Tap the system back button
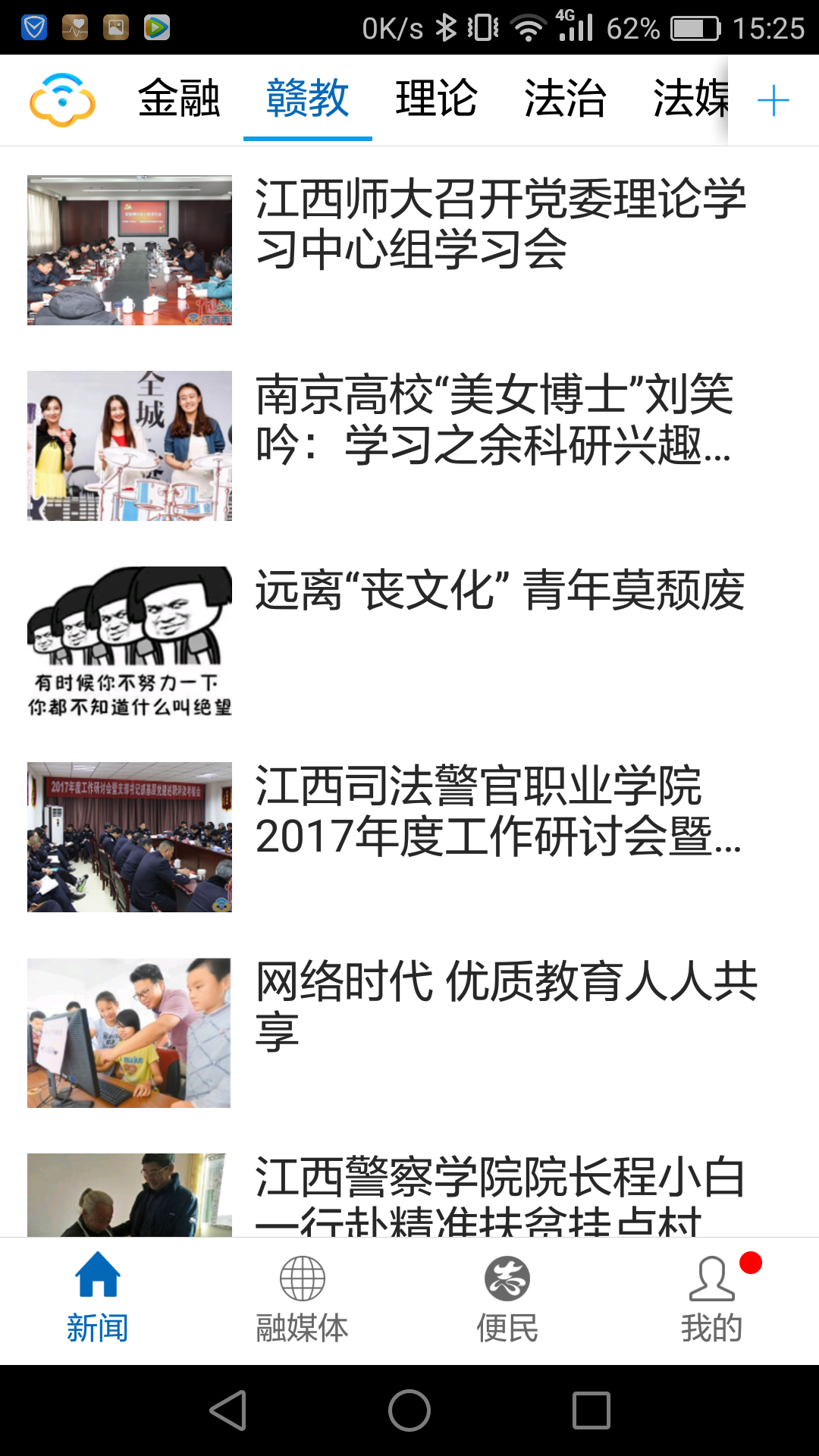The image size is (819, 1456). click(227, 1410)
